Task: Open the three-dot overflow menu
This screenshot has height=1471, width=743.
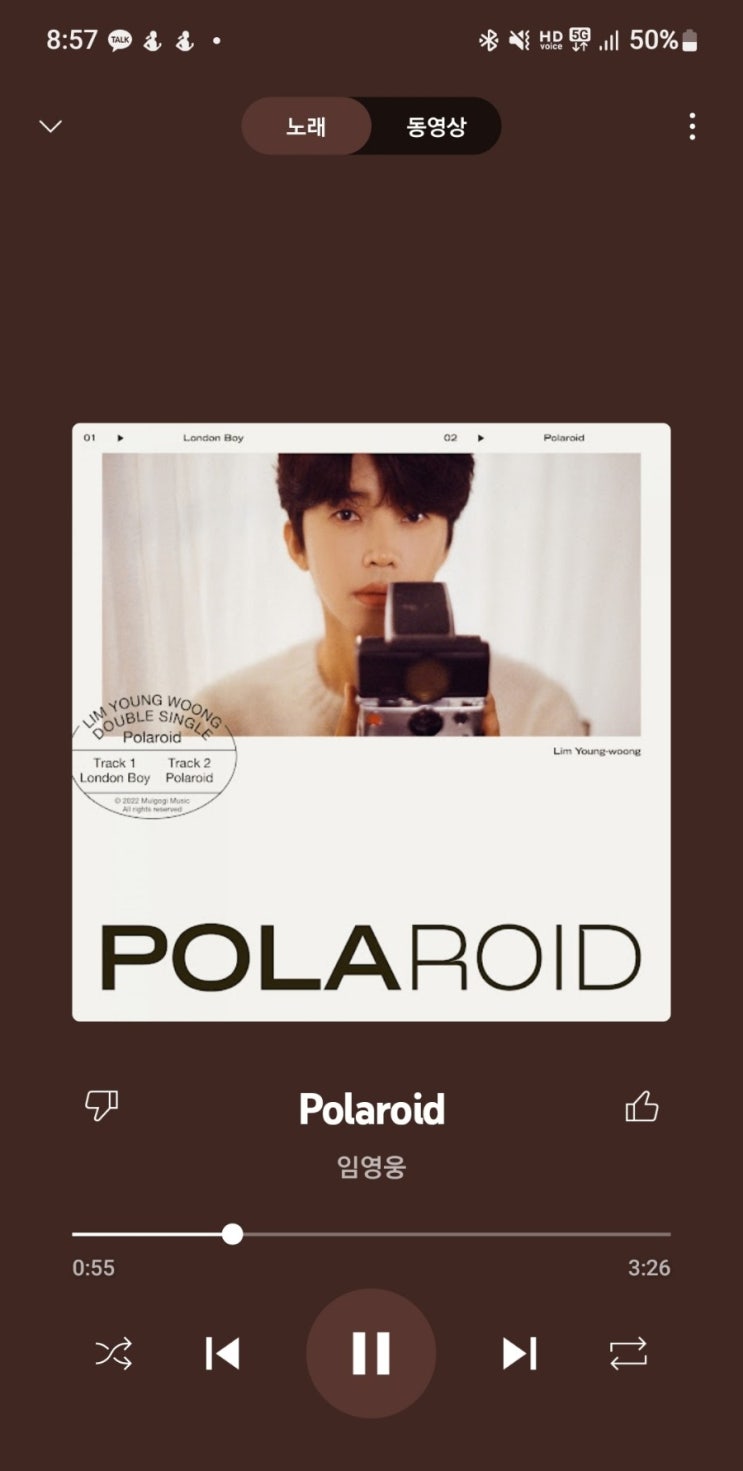Action: pos(692,126)
